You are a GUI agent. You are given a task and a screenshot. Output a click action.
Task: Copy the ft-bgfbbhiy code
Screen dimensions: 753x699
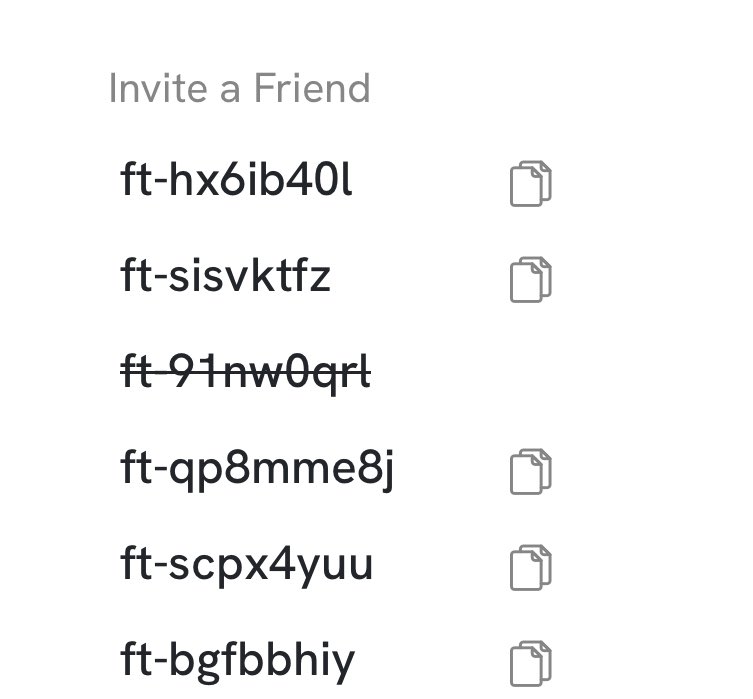pos(531,663)
